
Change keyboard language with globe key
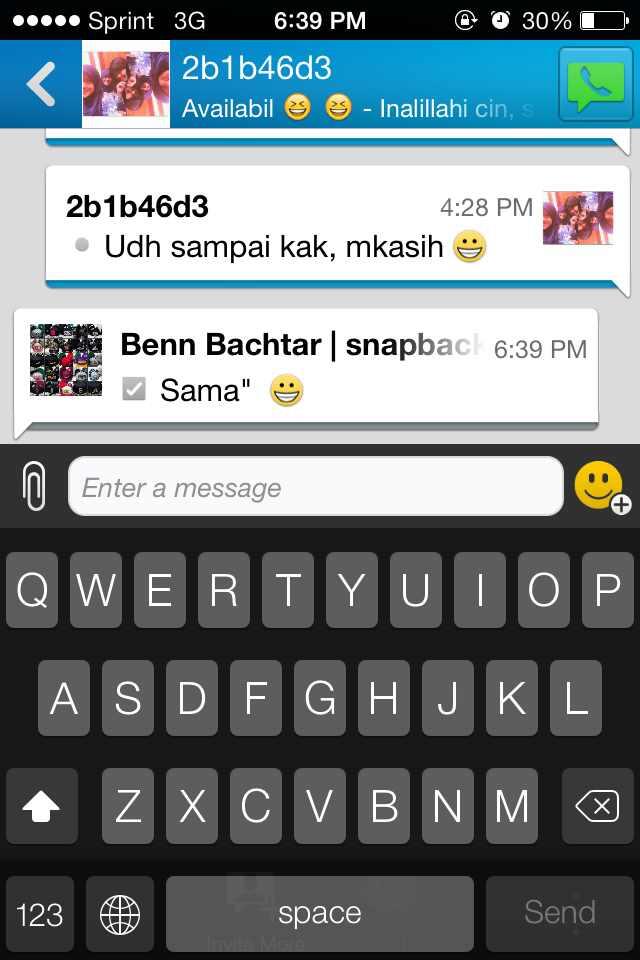[x=120, y=913]
